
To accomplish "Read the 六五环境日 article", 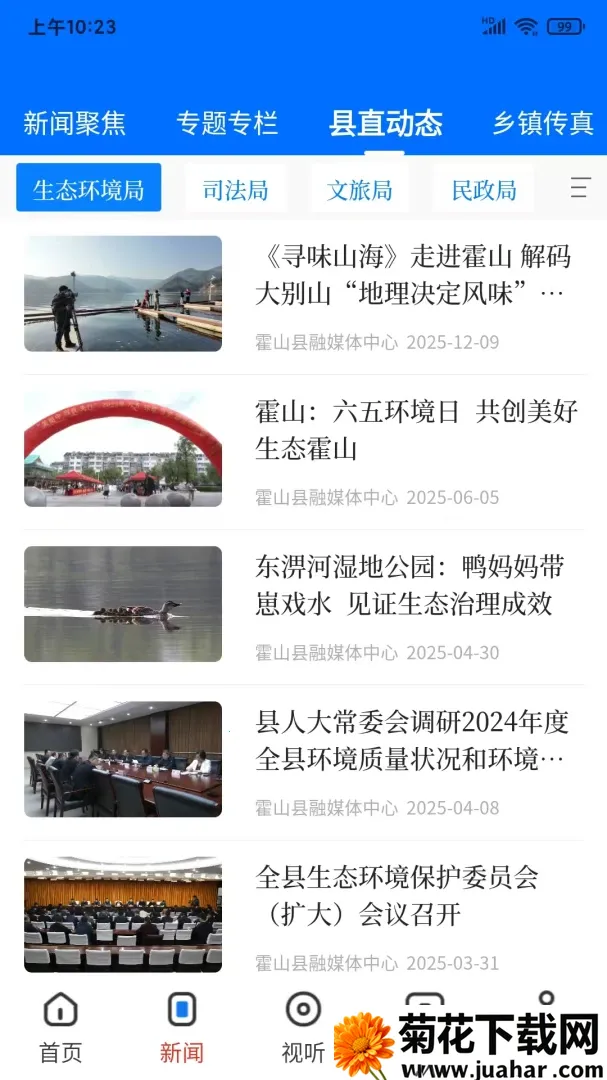I will click(x=305, y=449).
